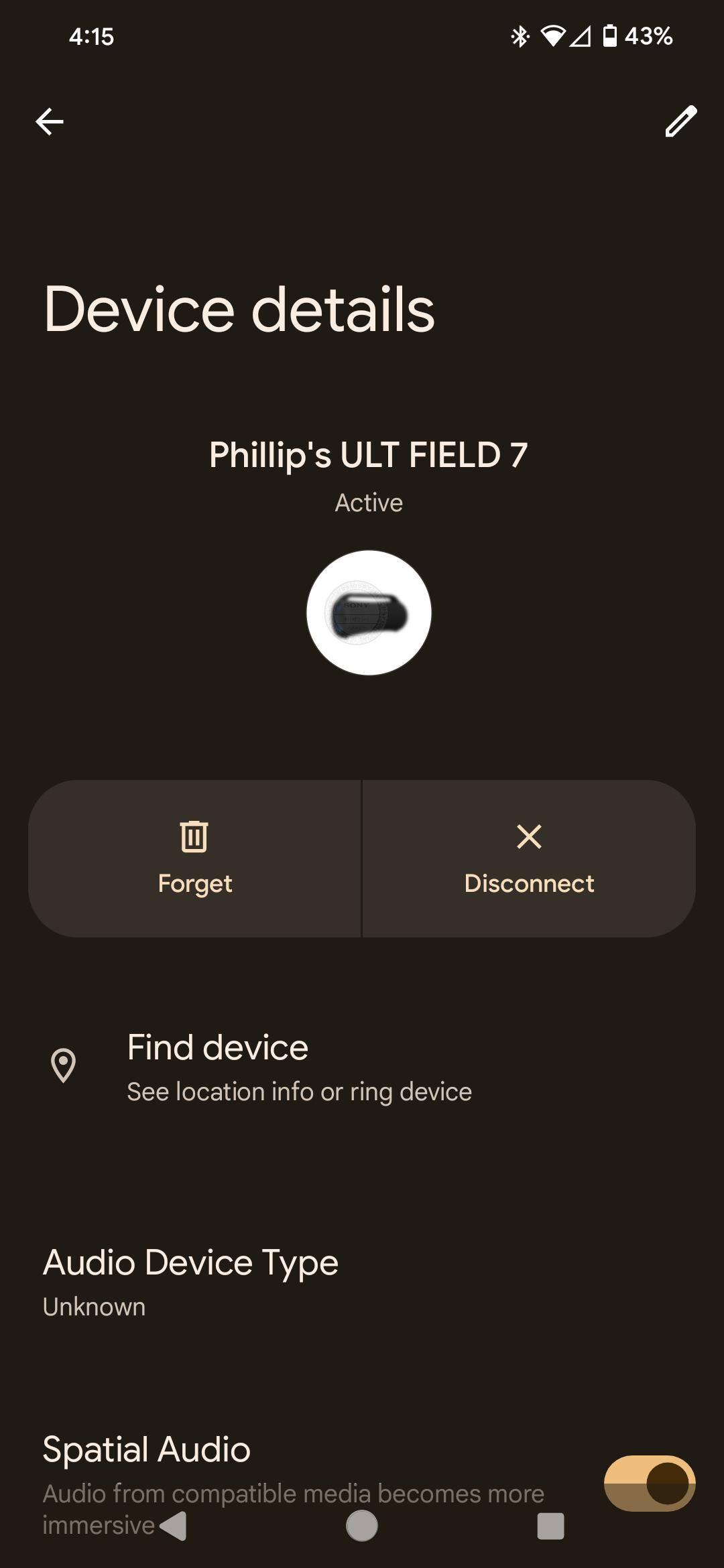Screen dimensions: 724x1568
Task: Forget Phillip's ULT FIELD 7
Action: click(194, 858)
